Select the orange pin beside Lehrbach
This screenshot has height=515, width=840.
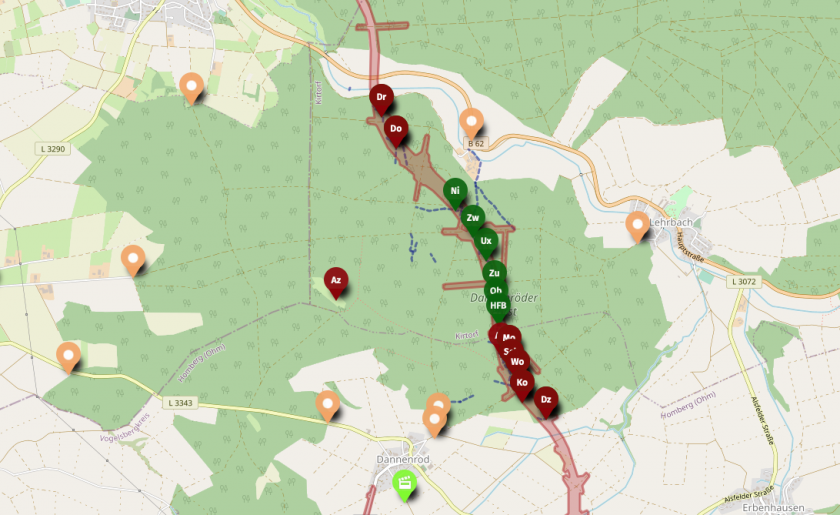pyautogui.click(x=636, y=224)
